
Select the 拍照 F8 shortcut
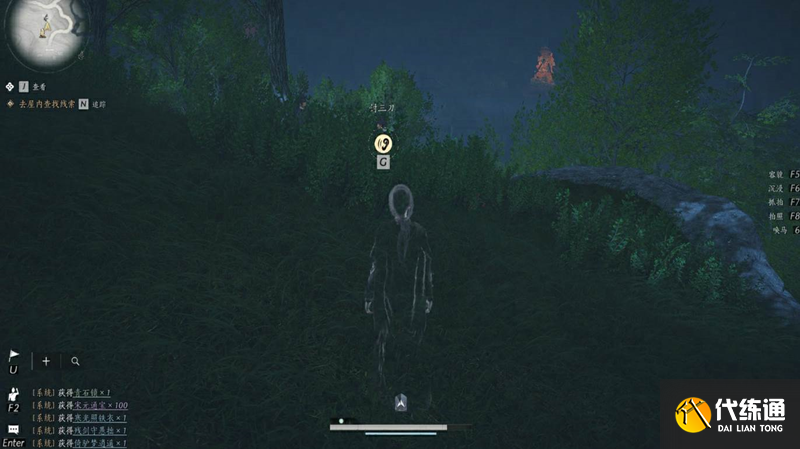(x=783, y=215)
